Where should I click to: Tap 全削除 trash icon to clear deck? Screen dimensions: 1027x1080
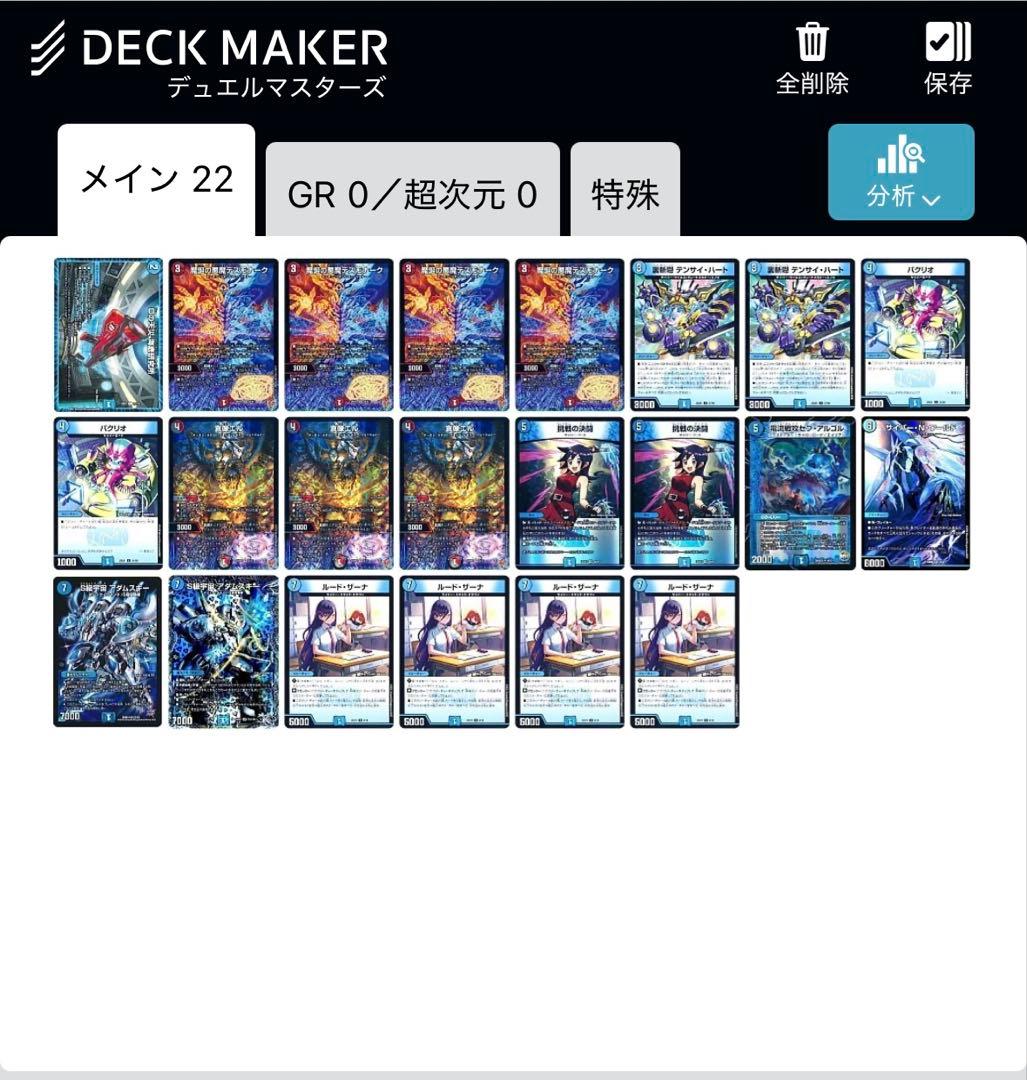click(x=811, y=58)
